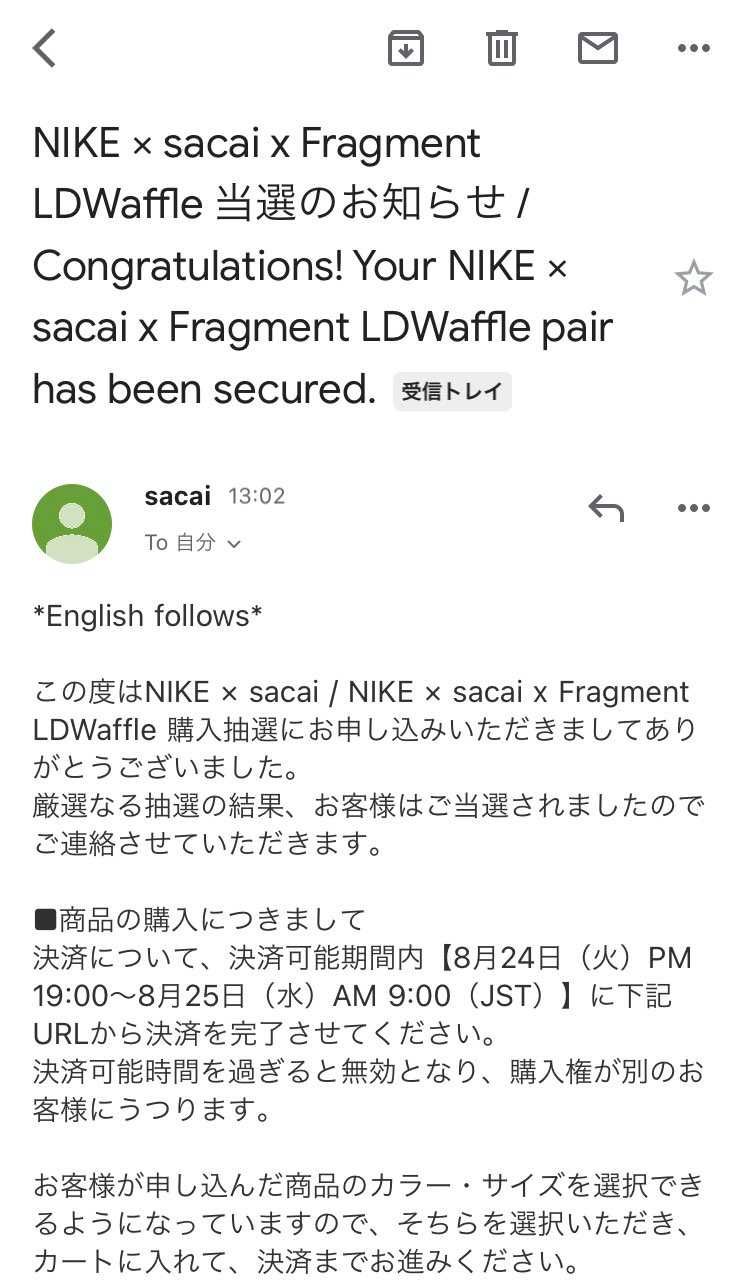The height and width of the screenshot is (1286, 750).
Task: Toggle the star on the subject line
Action: [x=695, y=278]
